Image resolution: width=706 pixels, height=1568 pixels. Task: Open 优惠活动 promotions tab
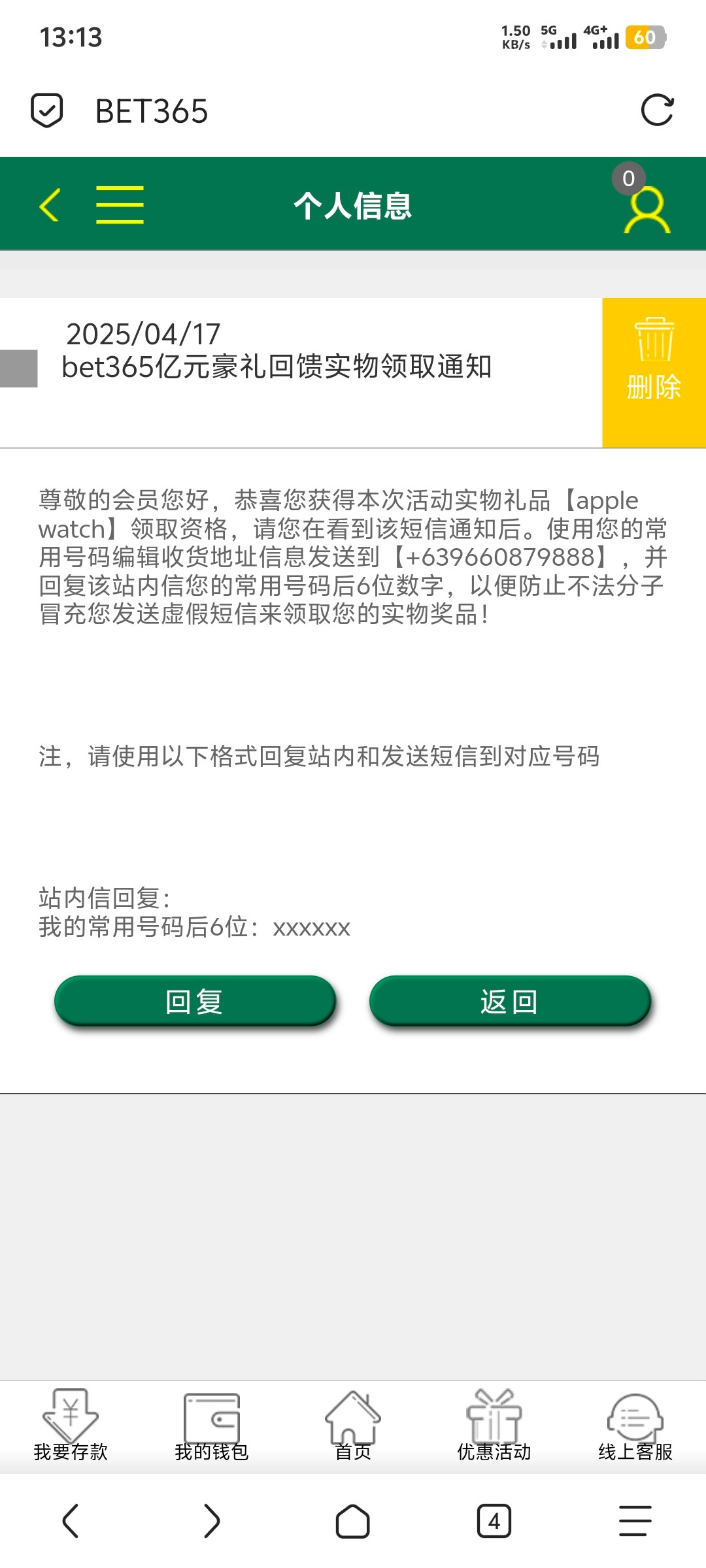(x=494, y=1426)
